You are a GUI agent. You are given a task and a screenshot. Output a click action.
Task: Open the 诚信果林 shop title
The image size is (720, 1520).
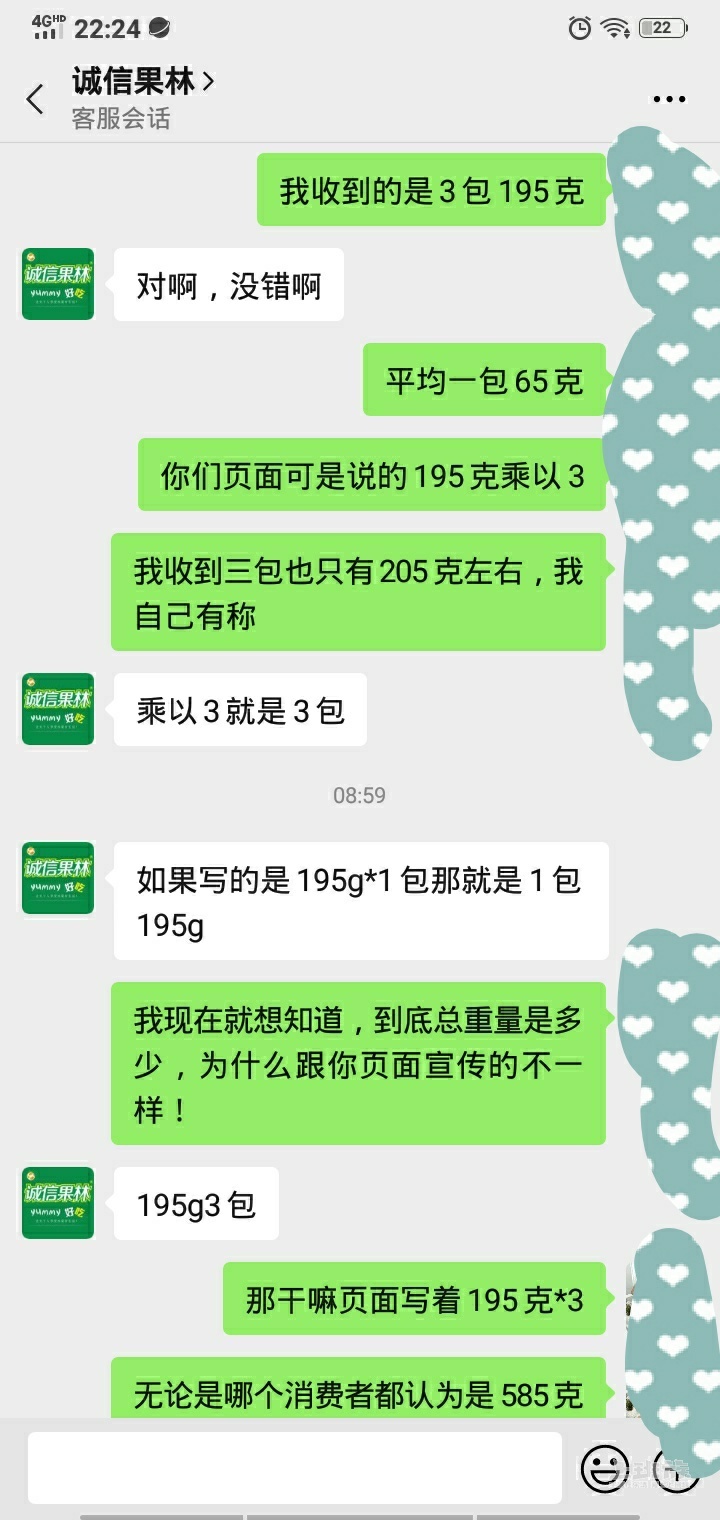coord(143,82)
